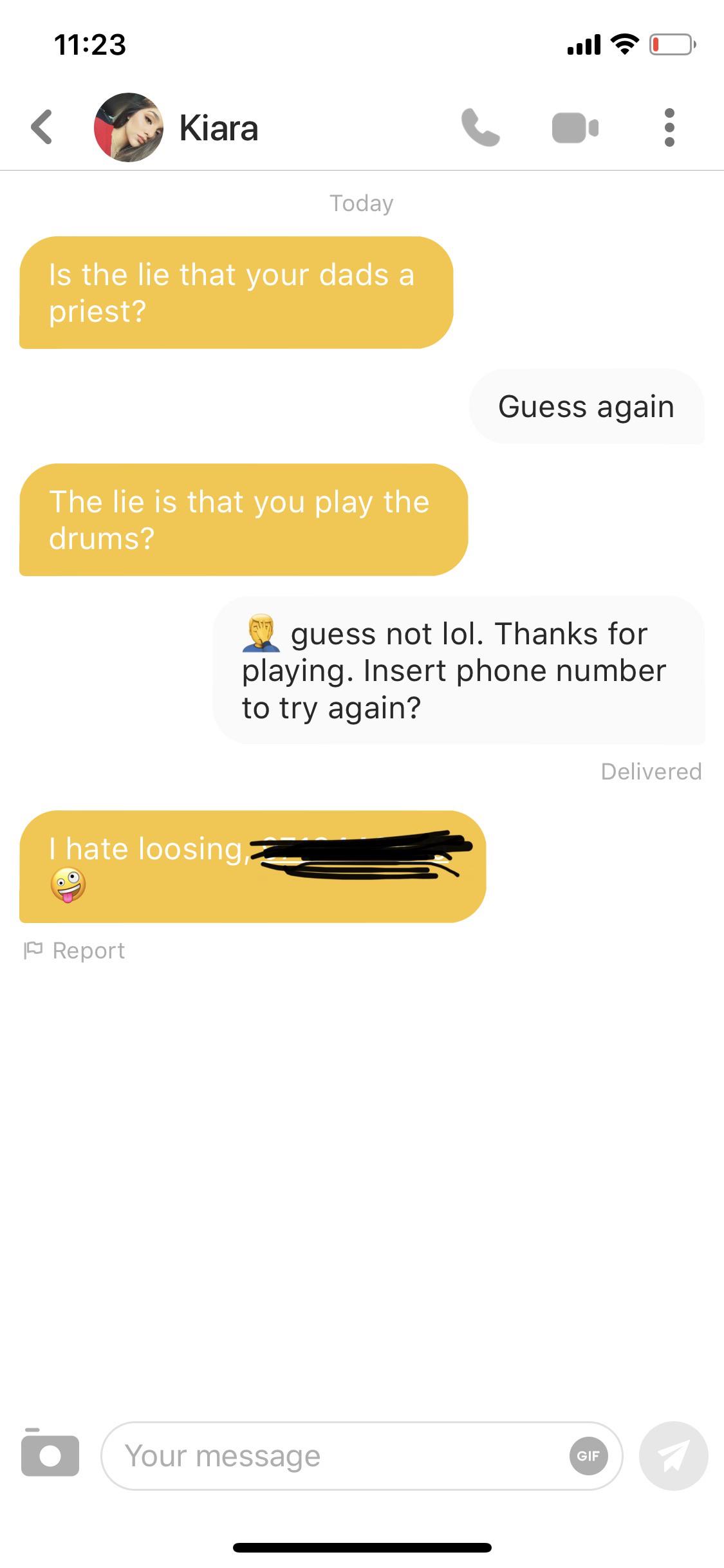This screenshot has height=1568, width=724.
Task: Open Kiara's profile picture
Action: tap(129, 127)
